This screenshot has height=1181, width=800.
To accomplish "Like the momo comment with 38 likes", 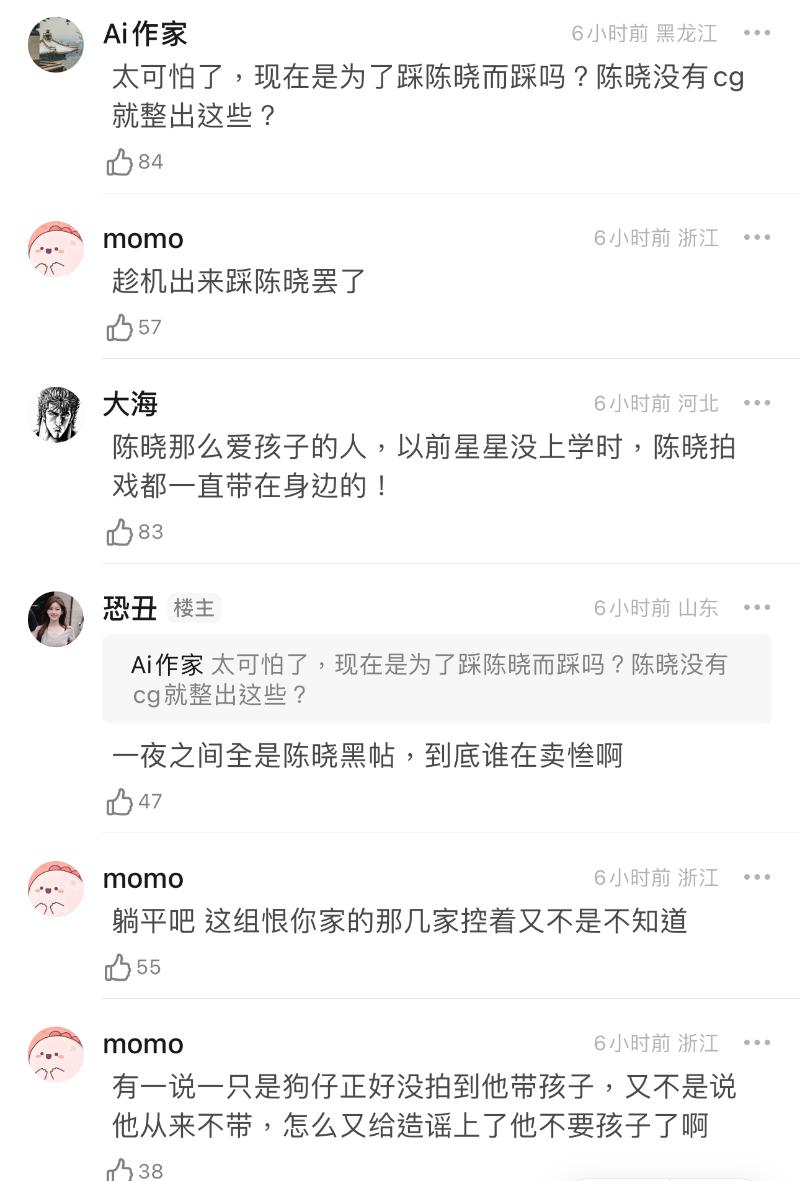I will (120, 1170).
